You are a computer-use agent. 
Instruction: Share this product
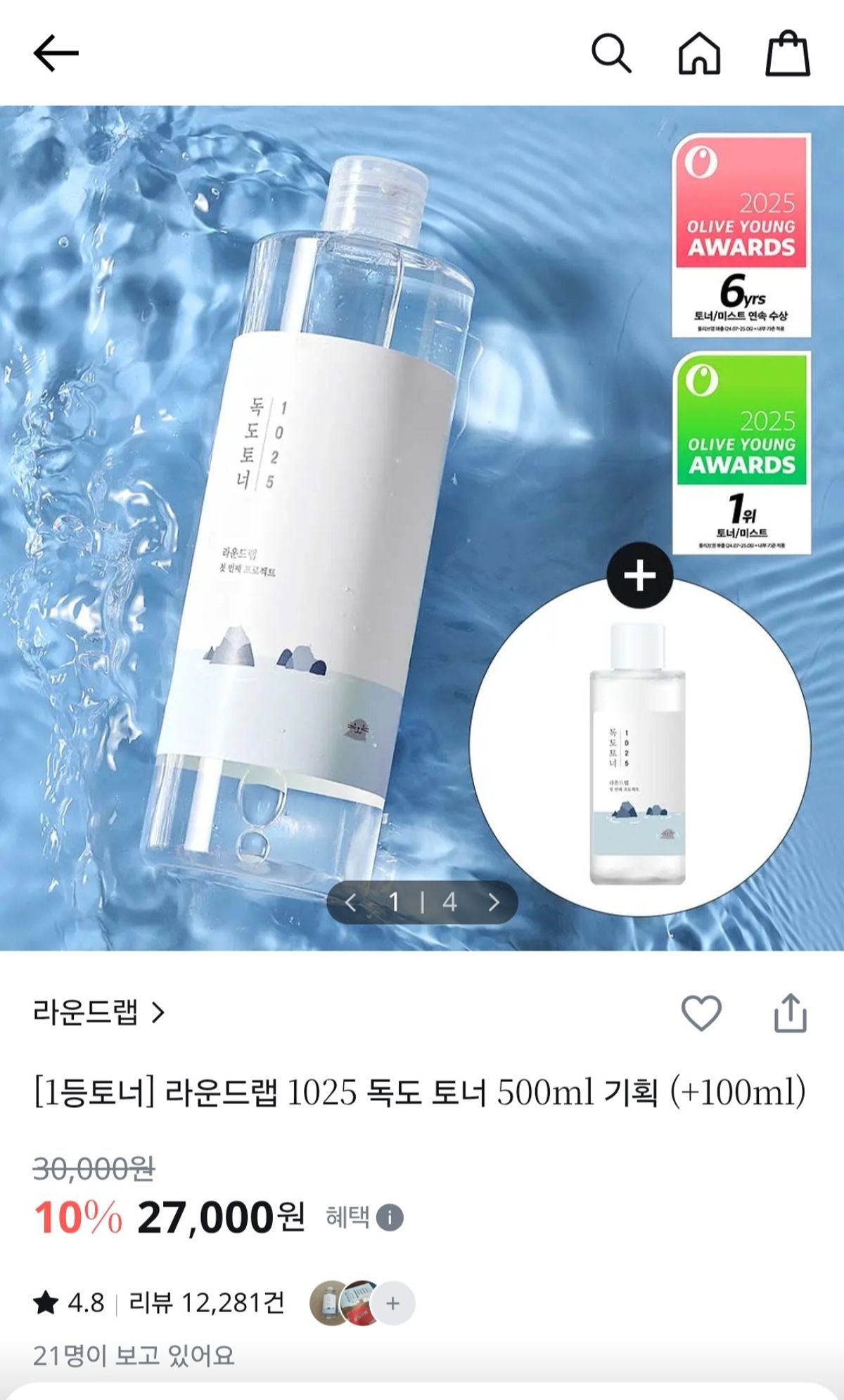pyautogui.click(x=790, y=1013)
